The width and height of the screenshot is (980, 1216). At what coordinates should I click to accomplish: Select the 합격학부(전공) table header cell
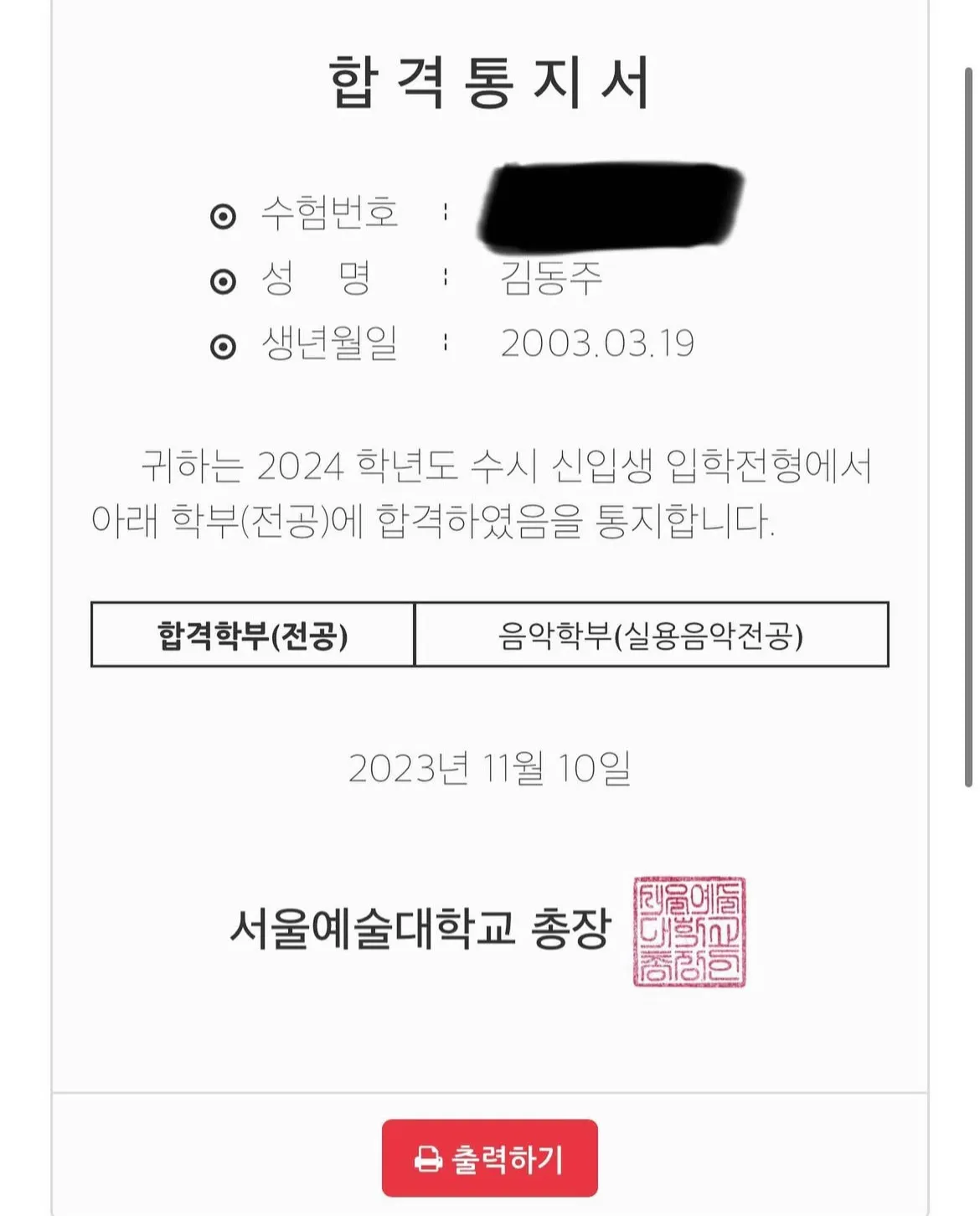(x=251, y=635)
